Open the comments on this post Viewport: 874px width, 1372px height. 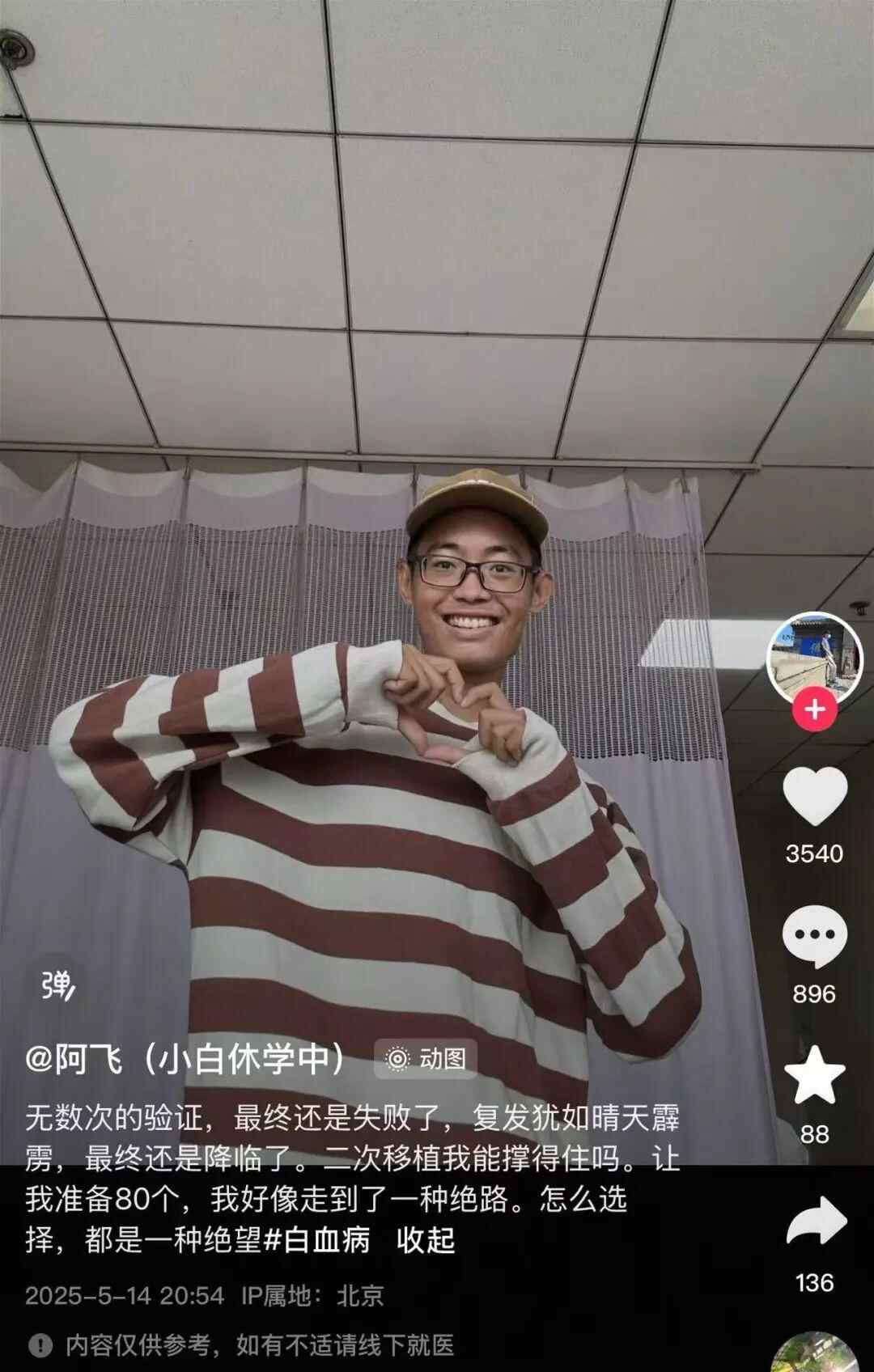click(x=814, y=936)
